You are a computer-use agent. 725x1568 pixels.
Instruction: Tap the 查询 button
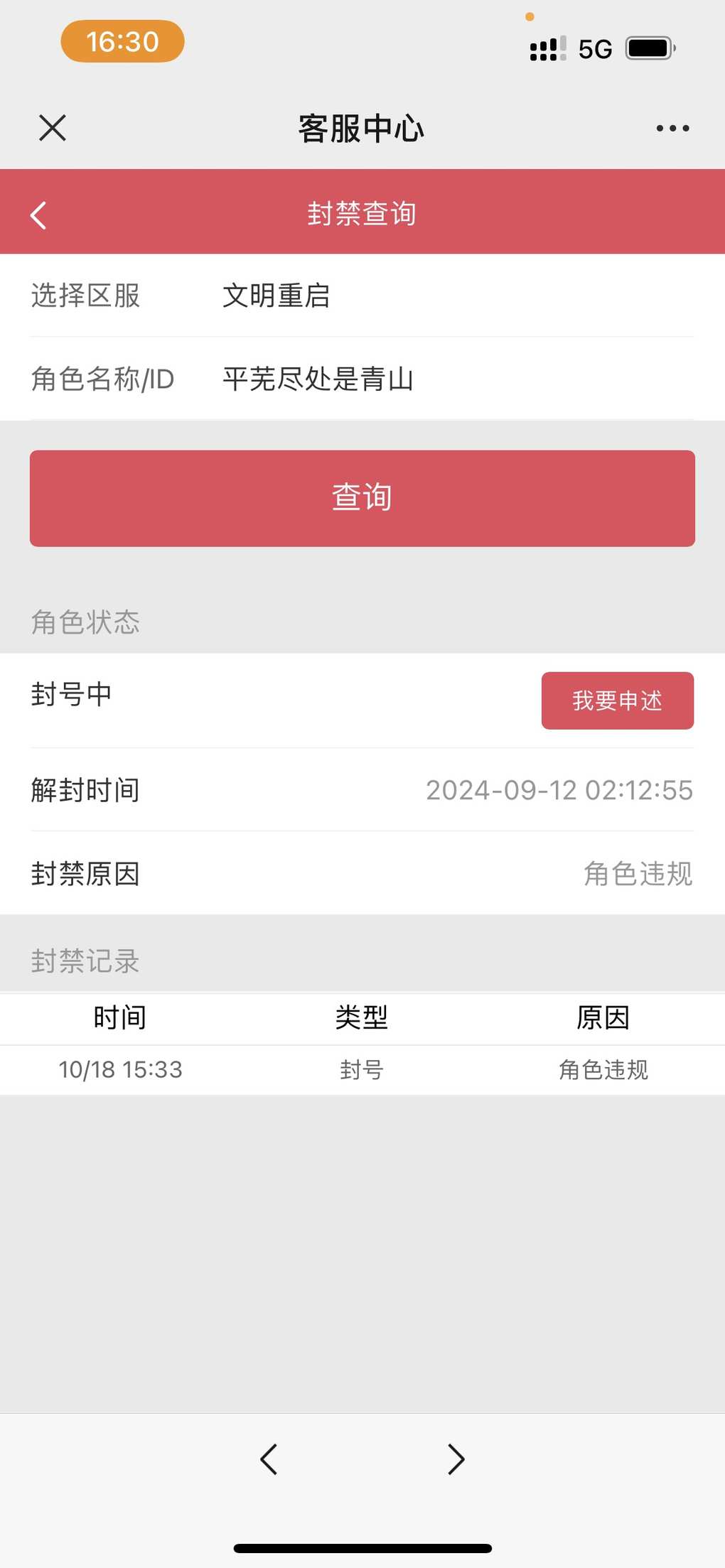362,498
